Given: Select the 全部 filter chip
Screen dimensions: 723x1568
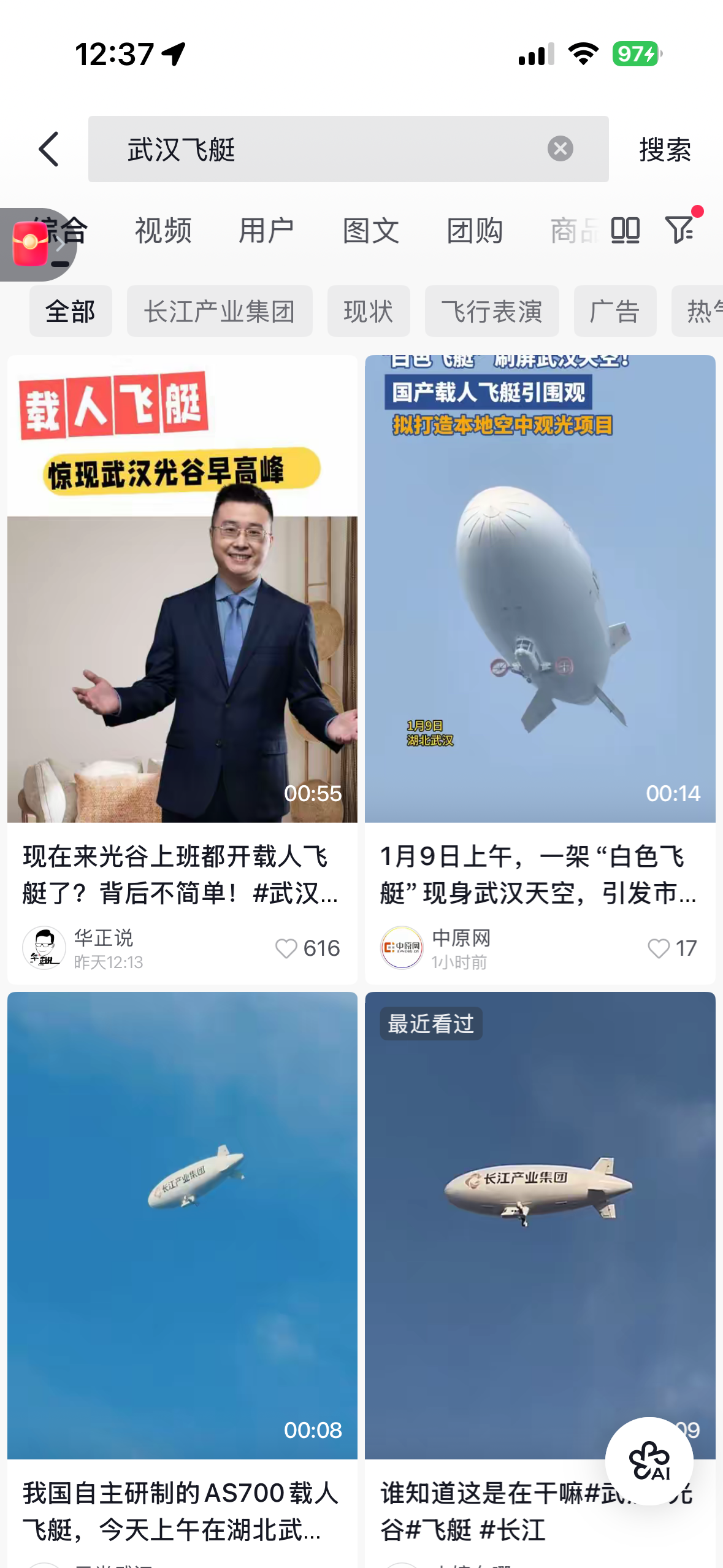Looking at the screenshot, I should tap(71, 312).
